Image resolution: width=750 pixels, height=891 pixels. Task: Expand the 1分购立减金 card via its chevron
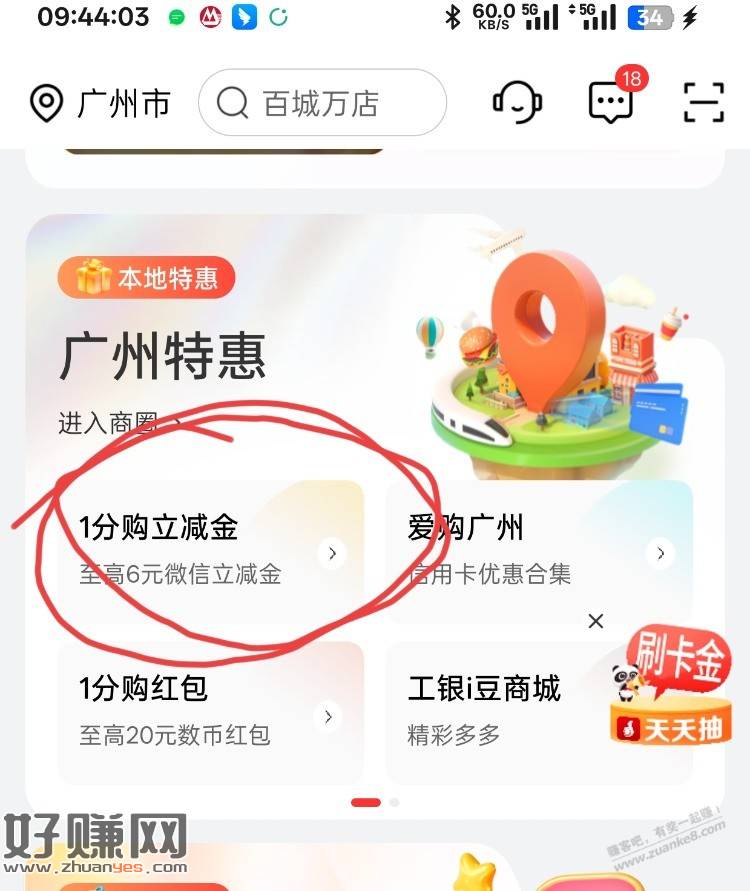[333, 552]
